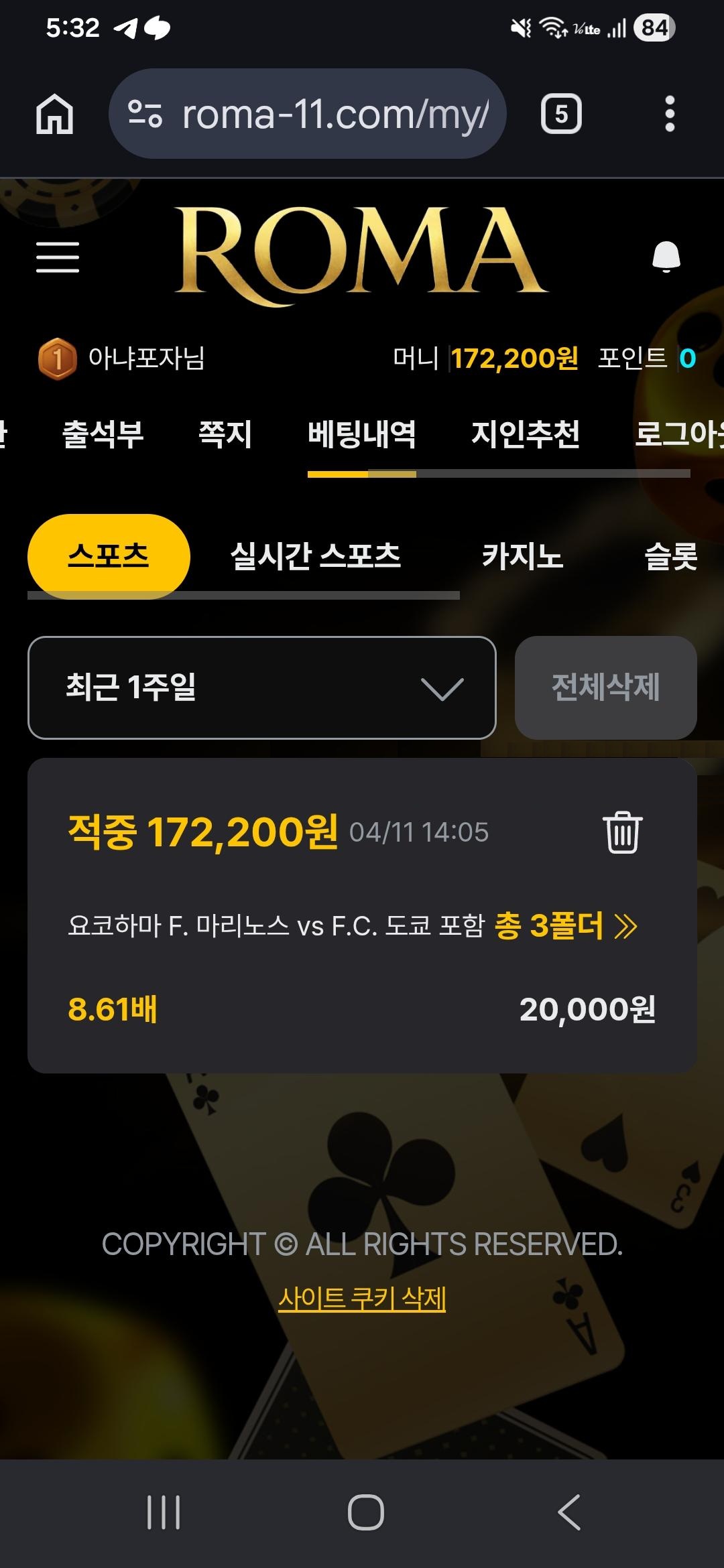Go back with the system back button
The height and width of the screenshot is (1568, 724).
pyautogui.click(x=568, y=1512)
